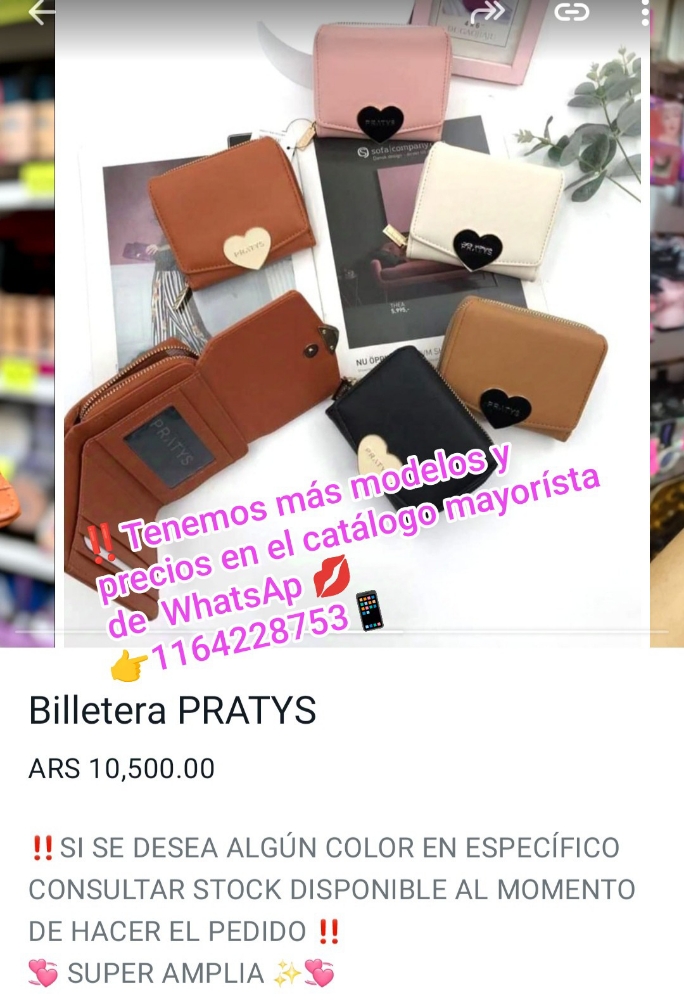The height and width of the screenshot is (1000, 684).
Task: Open the three-dot overflow menu
Action: [x=646, y=12]
